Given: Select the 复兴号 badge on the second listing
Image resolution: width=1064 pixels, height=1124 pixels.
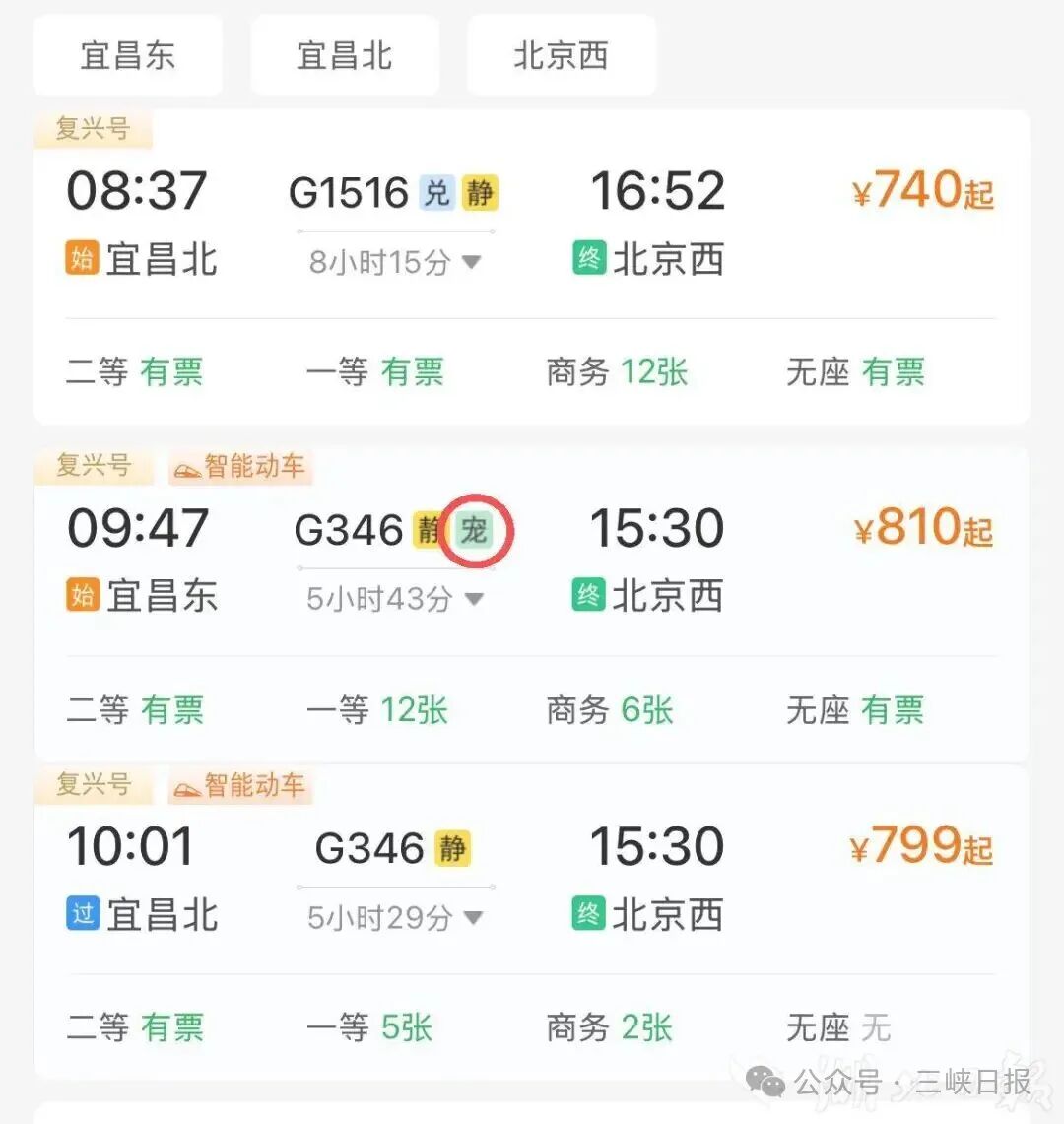Looking at the screenshot, I should (94, 468).
